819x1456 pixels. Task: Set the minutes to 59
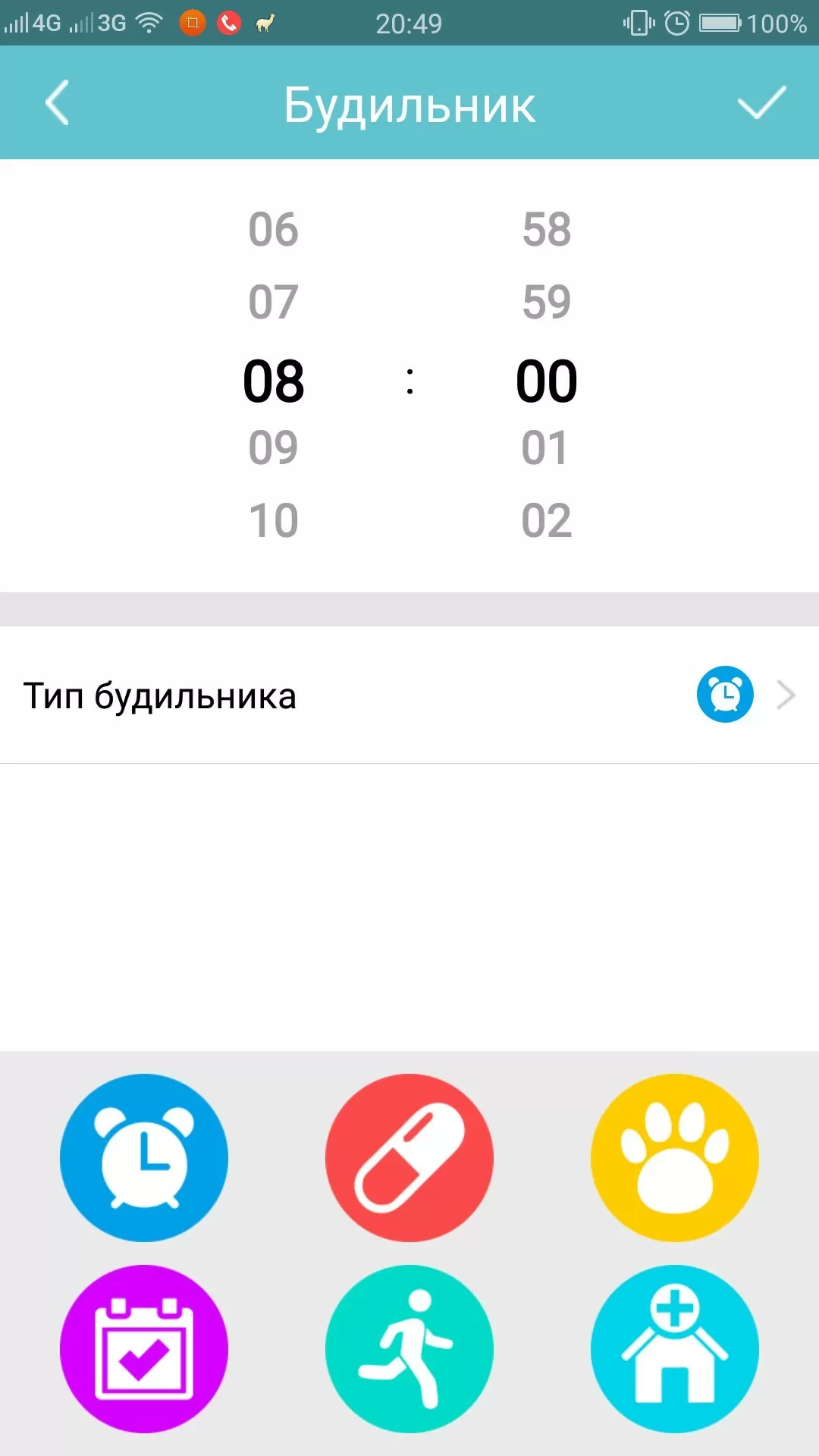pyautogui.click(x=546, y=302)
